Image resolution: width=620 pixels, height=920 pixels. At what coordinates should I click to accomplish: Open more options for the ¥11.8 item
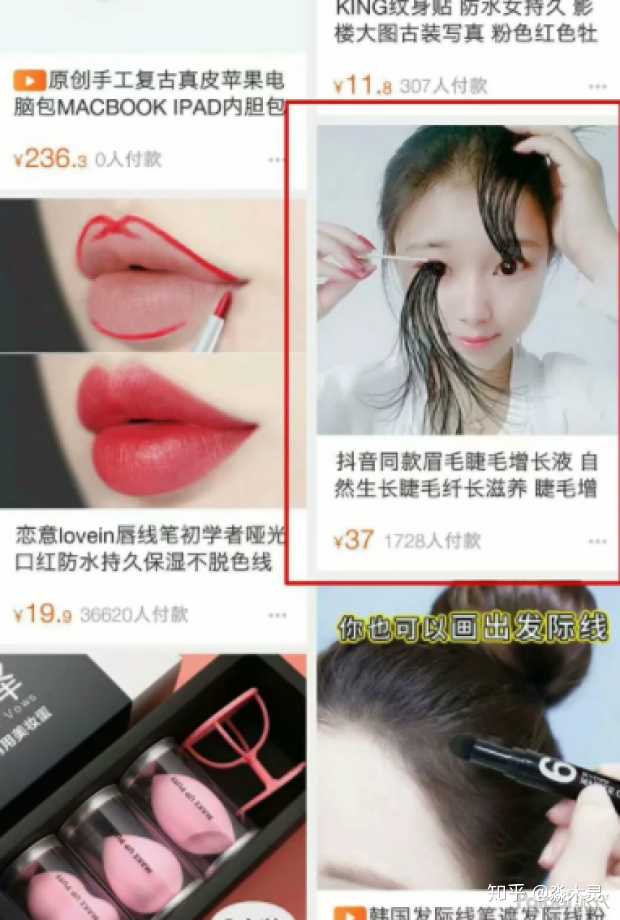click(x=597, y=87)
